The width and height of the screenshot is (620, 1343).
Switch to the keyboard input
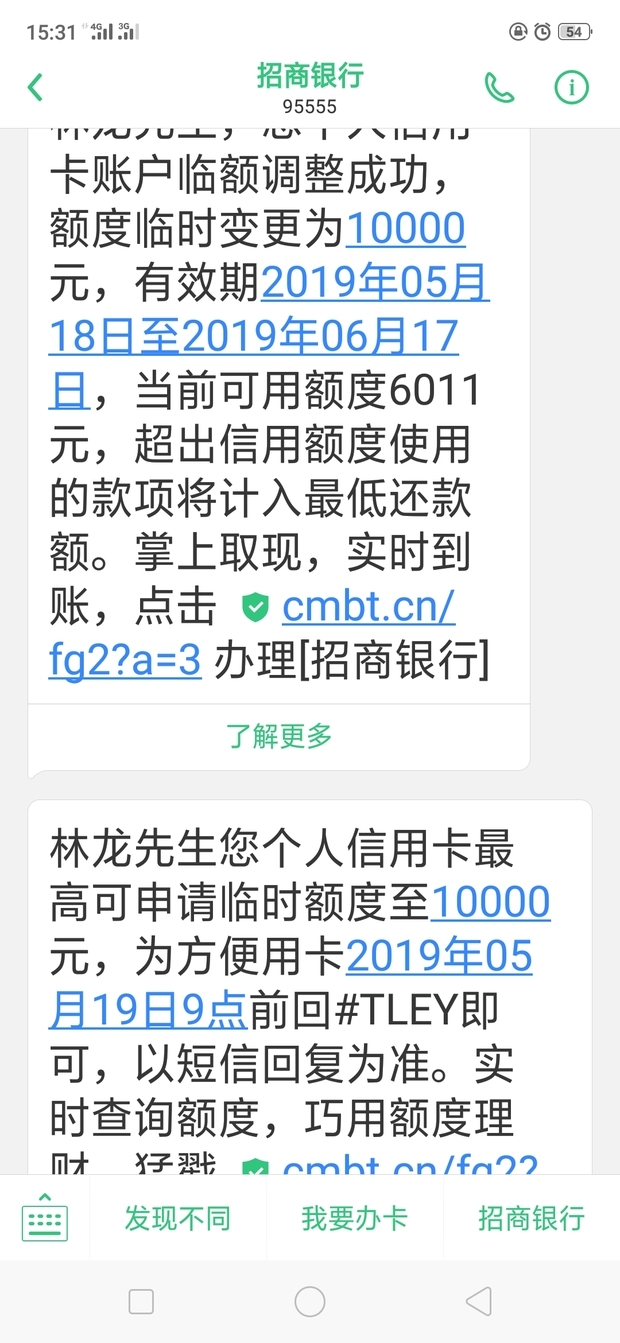click(x=44, y=1218)
